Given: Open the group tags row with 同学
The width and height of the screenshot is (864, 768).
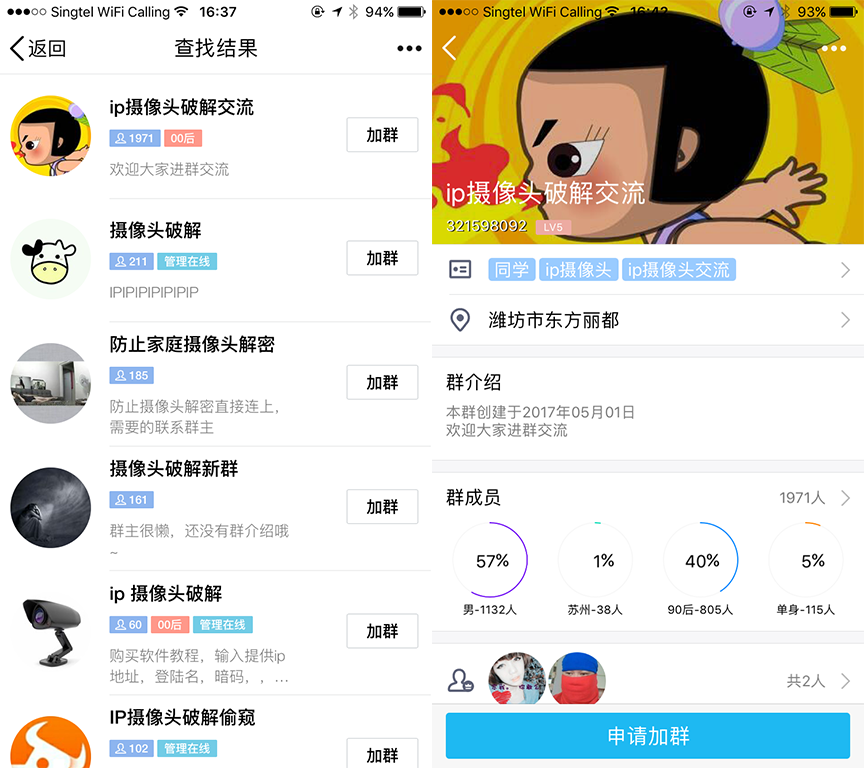Looking at the screenshot, I should [x=647, y=270].
